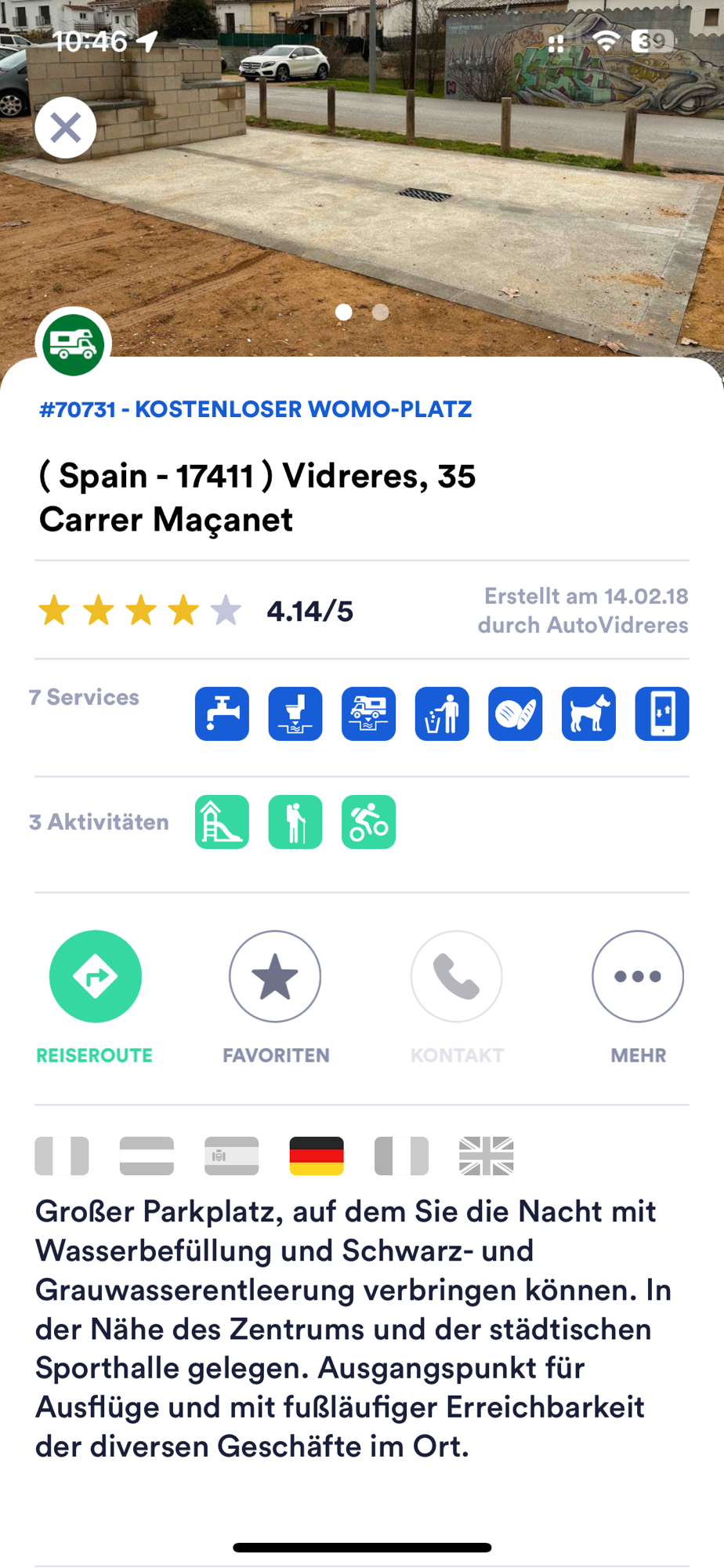
Task: Jump to the second photo indicator dot
Action: coord(381,312)
